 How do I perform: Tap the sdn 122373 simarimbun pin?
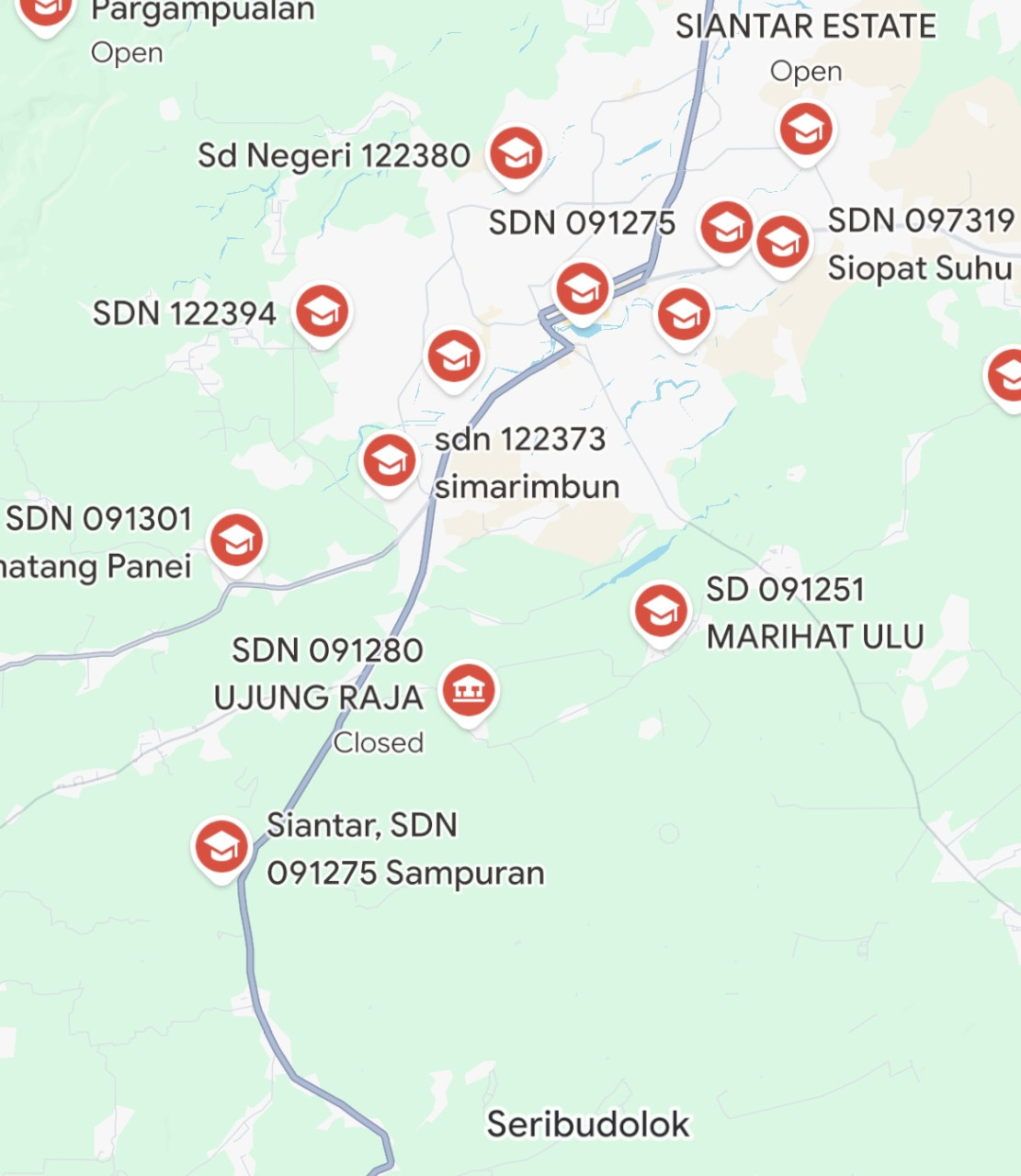coord(390,461)
